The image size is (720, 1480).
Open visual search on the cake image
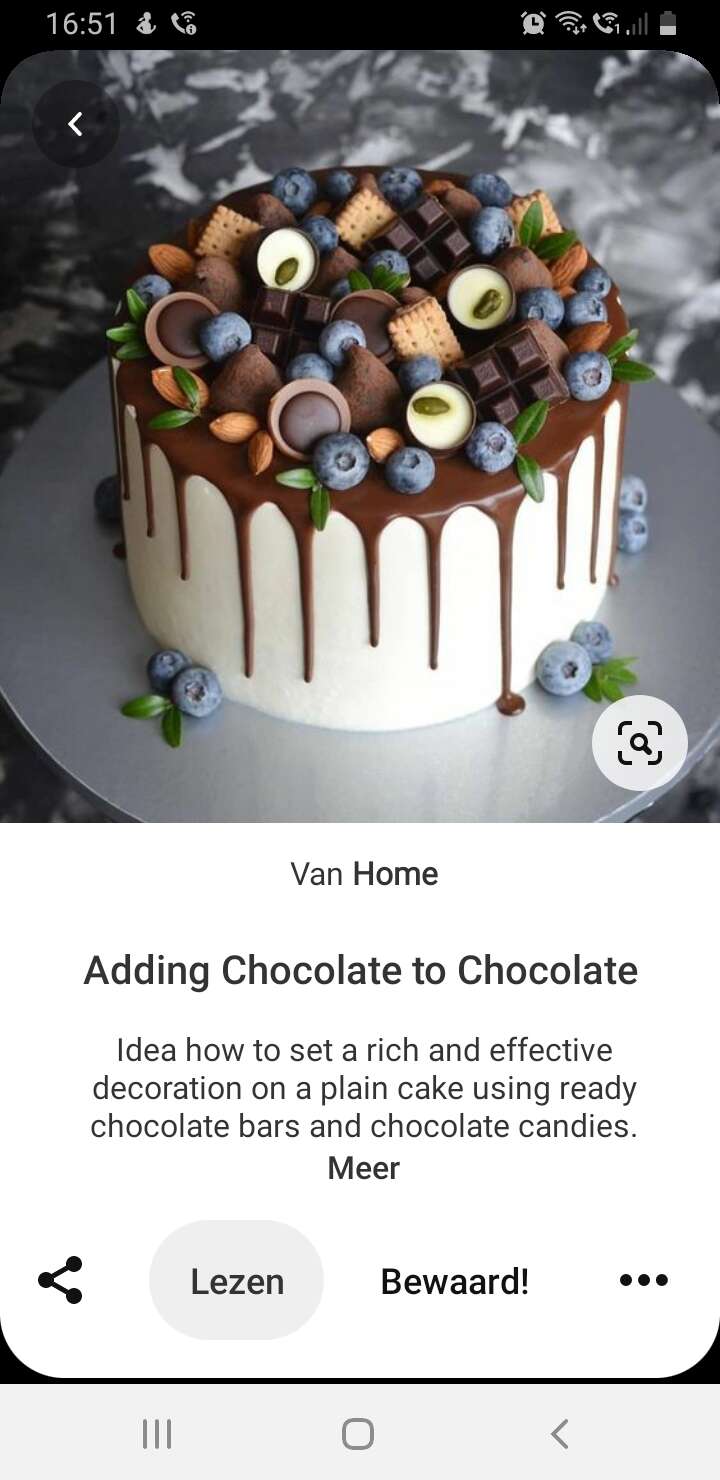pyautogui.click(x=640, y=743)
